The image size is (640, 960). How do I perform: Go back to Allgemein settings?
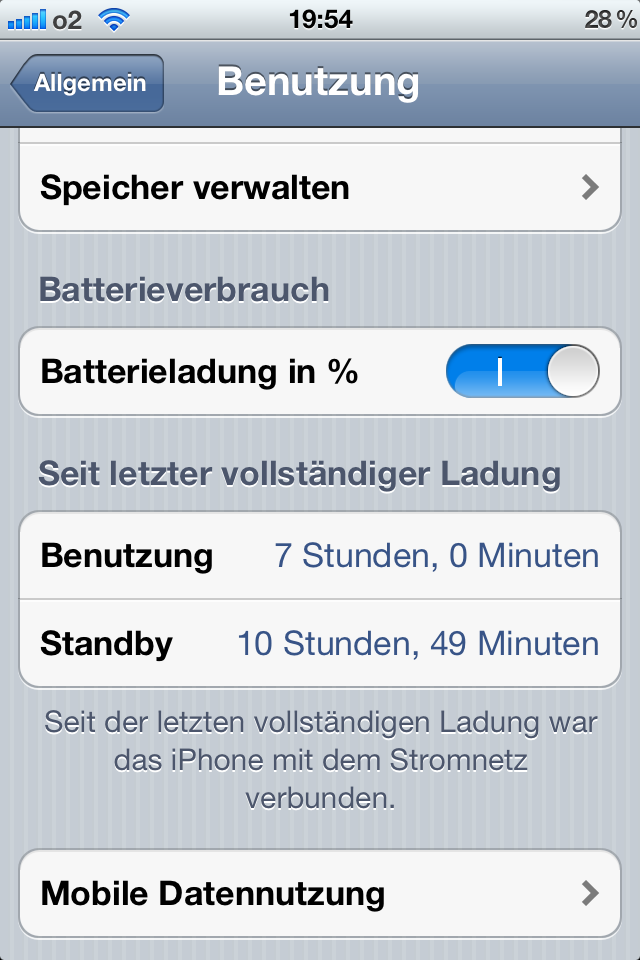coord(88,84)
